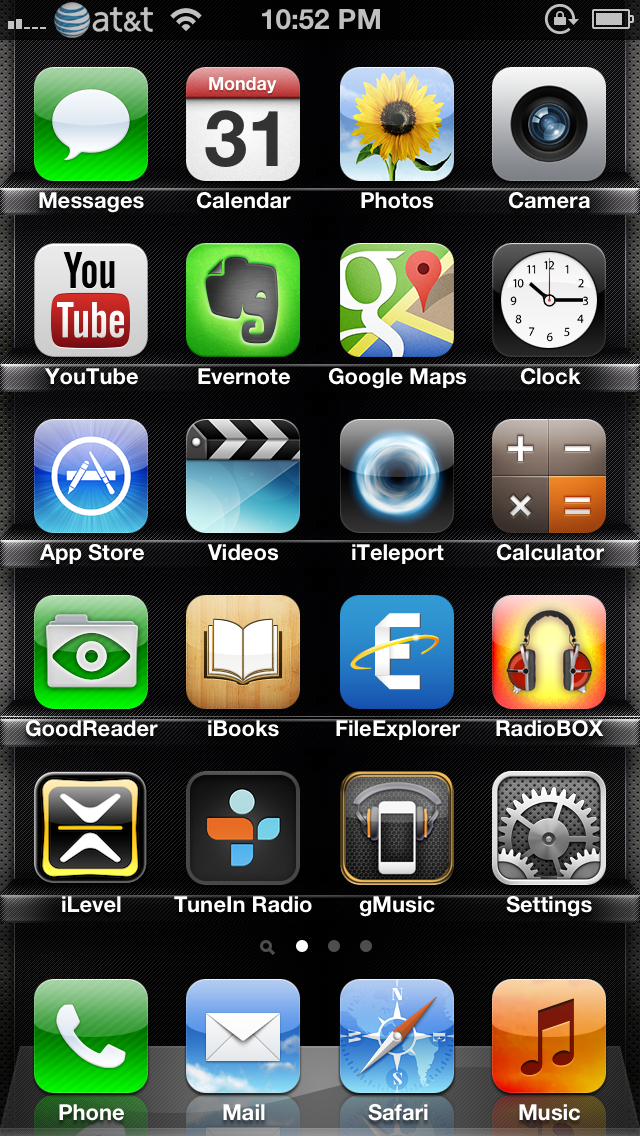The width and height of the screenshot is (640, 1136).
Task: Open the Messages app
Action: pyautogui.click(x=91, y=124)
